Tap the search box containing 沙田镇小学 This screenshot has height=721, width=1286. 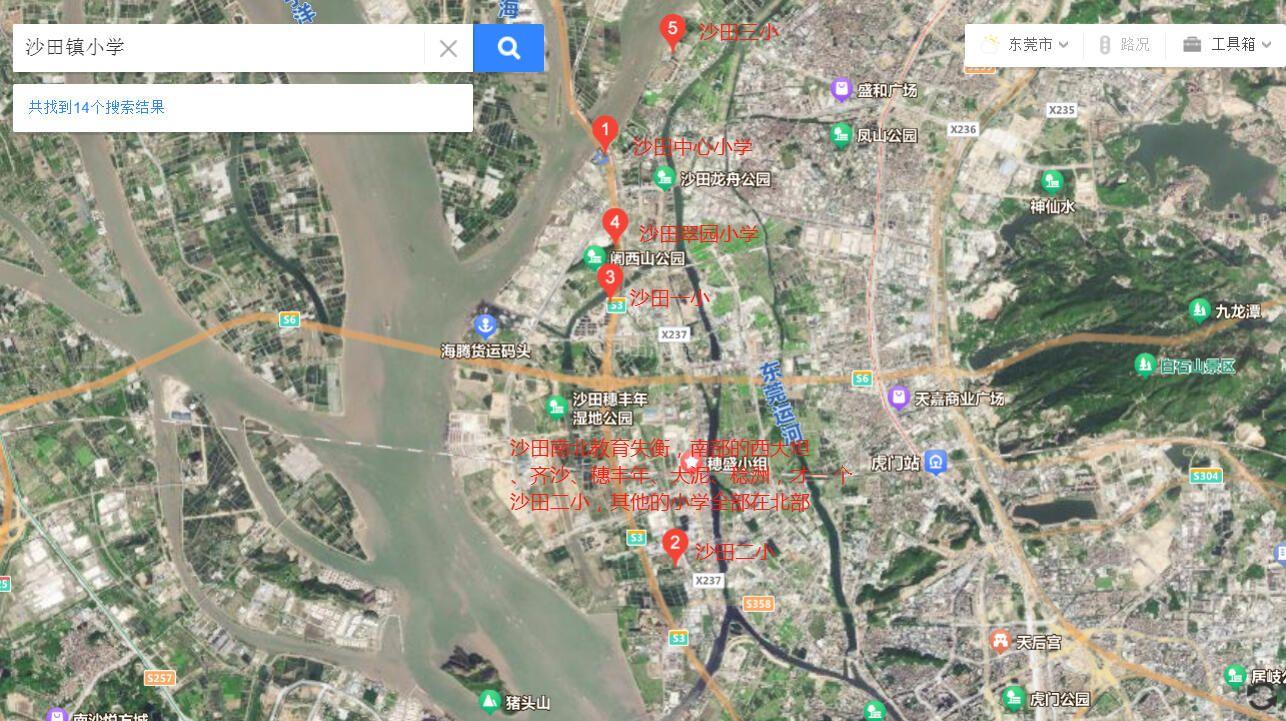[x=220, y=48]
